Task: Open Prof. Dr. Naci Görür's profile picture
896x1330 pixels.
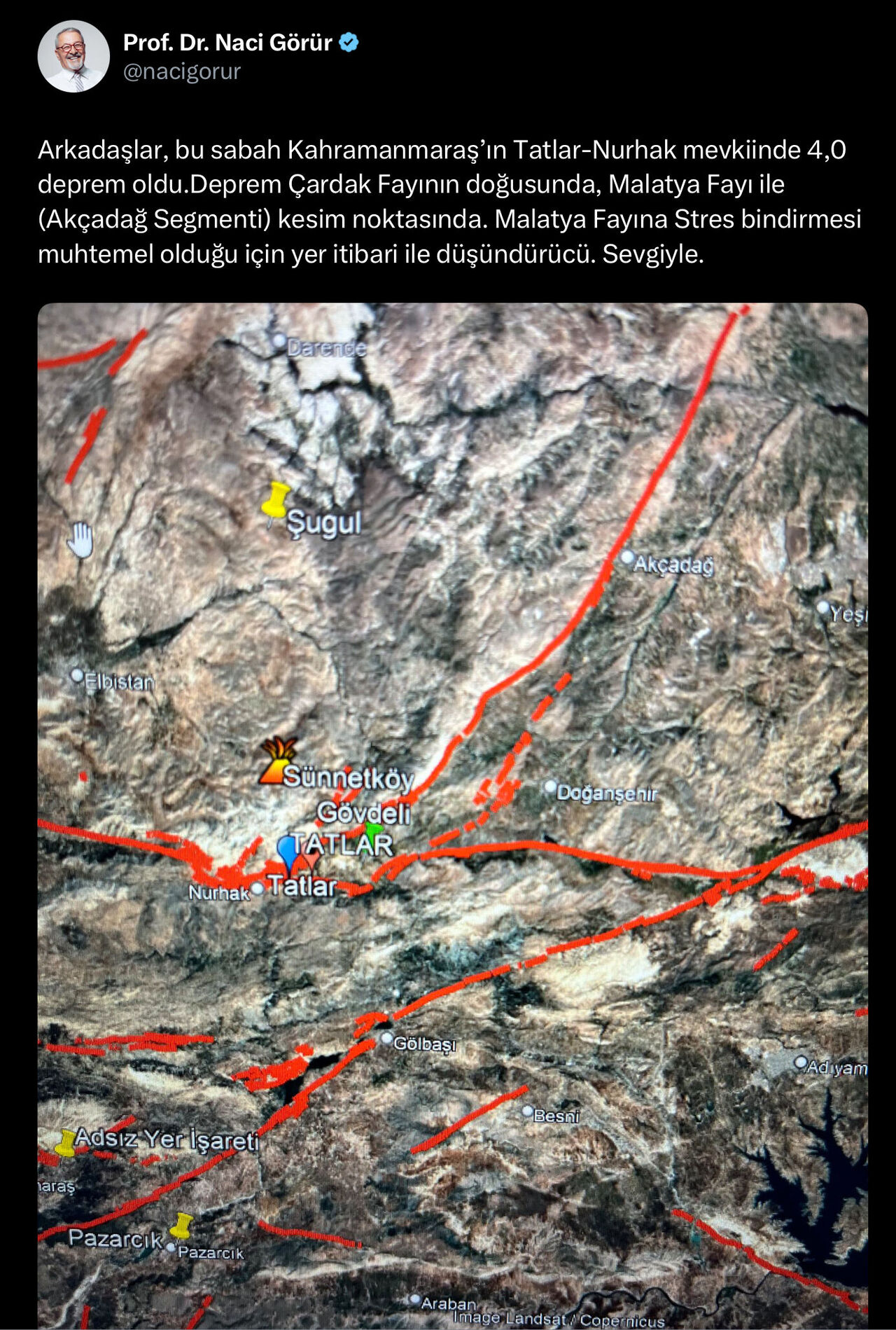Action: click(x=73, y=57)
